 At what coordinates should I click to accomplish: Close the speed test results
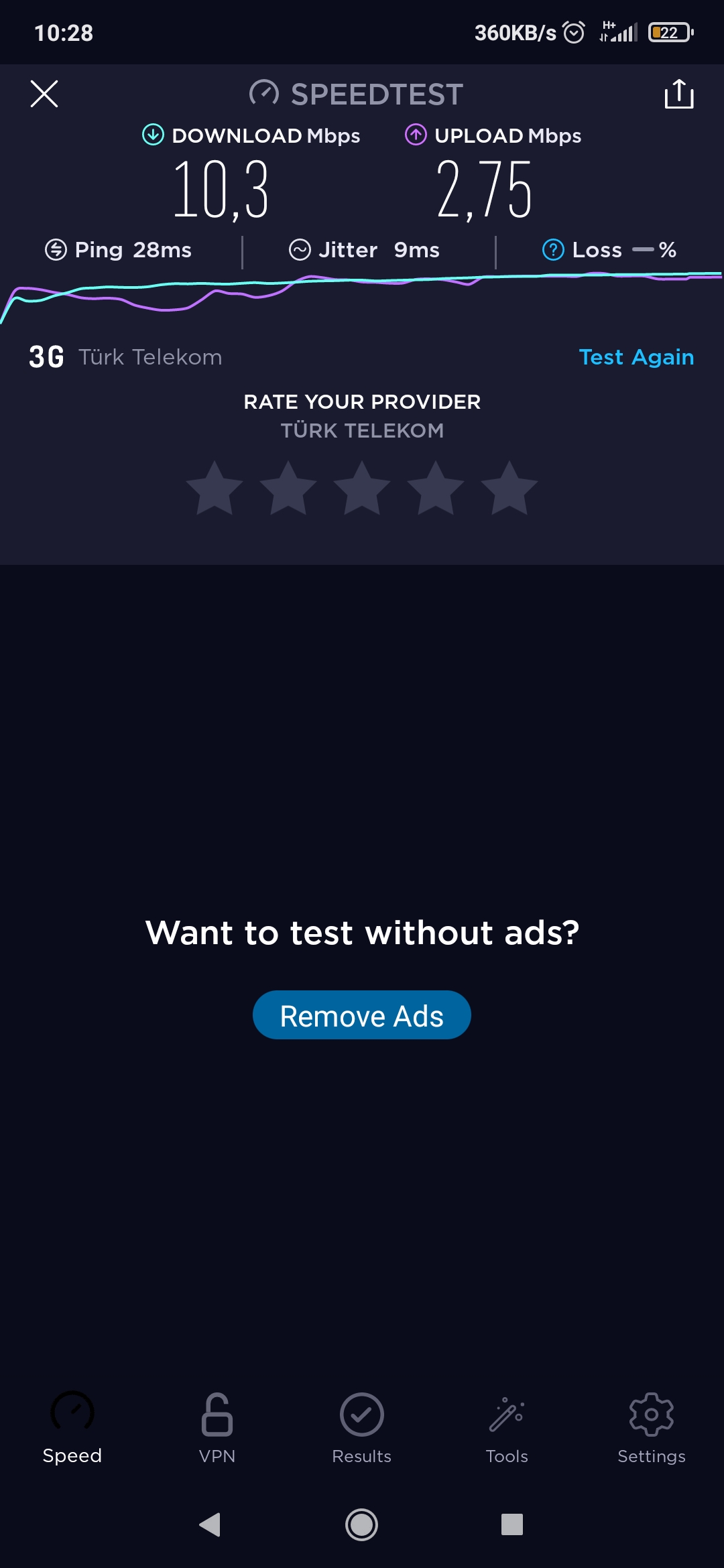[x=44, y=94]
